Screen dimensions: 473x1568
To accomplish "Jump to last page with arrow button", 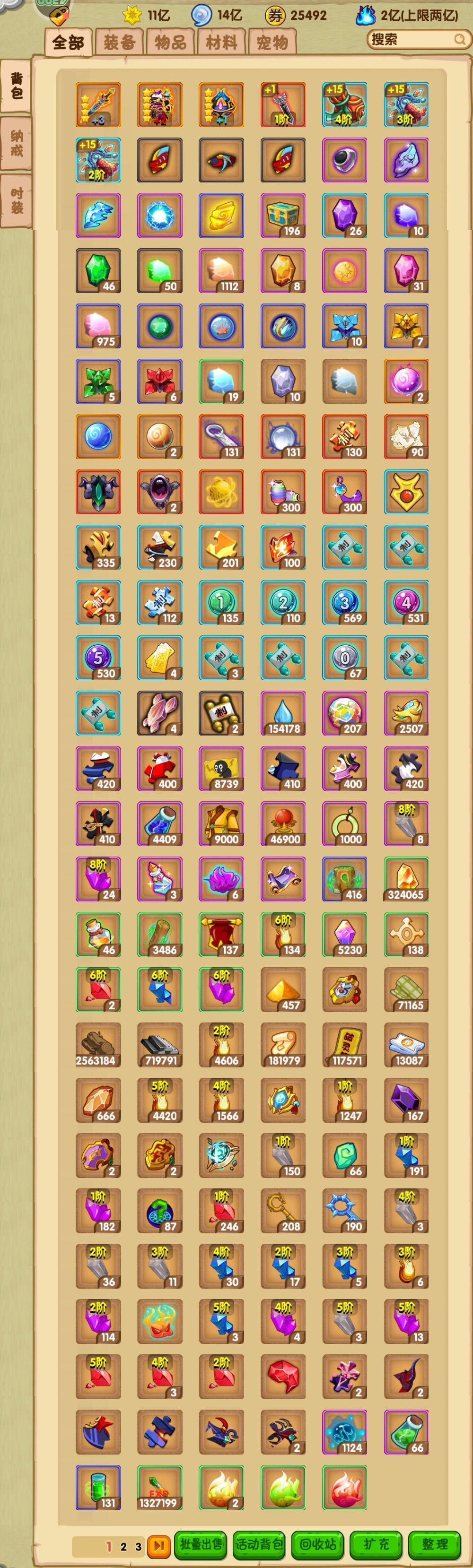I will pos(158,1545).
